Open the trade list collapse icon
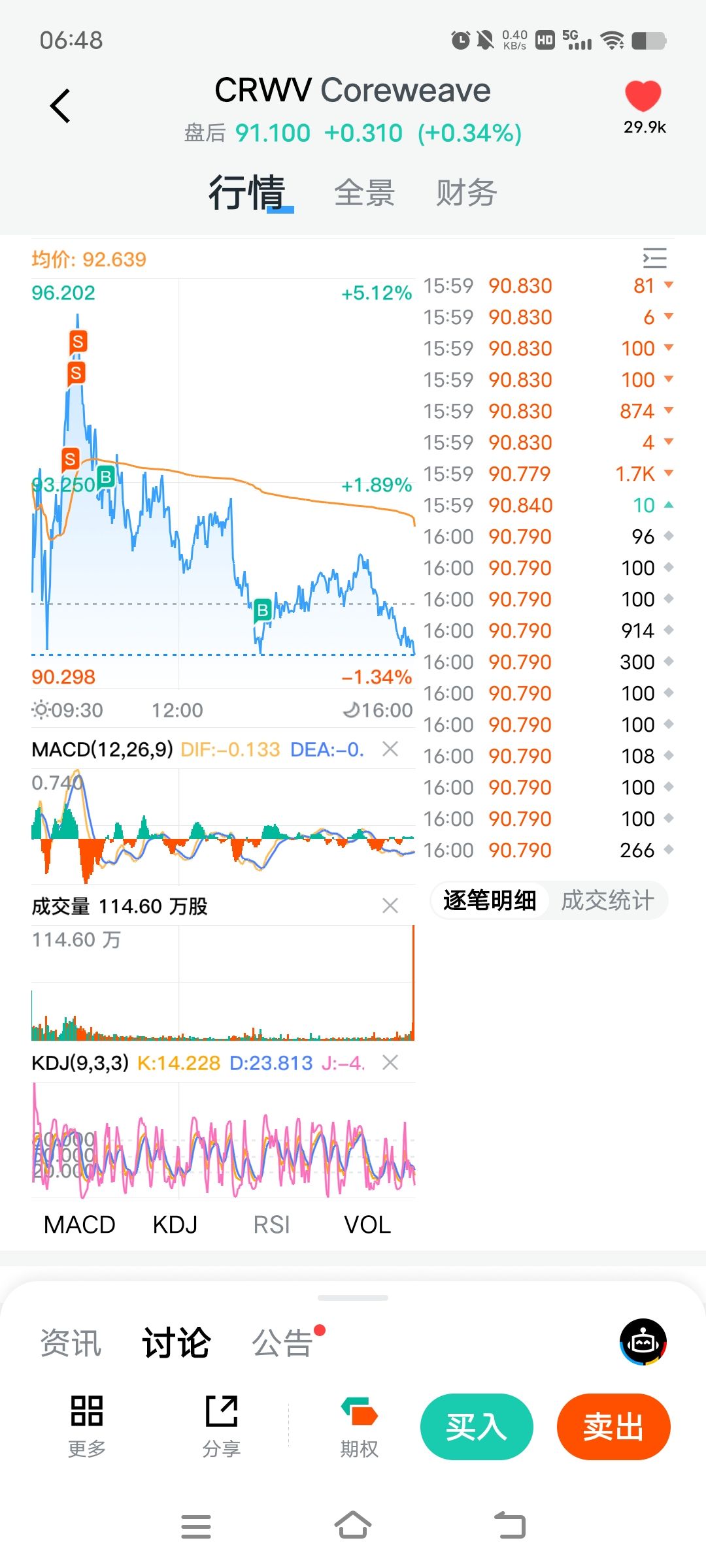This screenshot has height=1568, width=706. pyautogui.click(x=655, y=258)
